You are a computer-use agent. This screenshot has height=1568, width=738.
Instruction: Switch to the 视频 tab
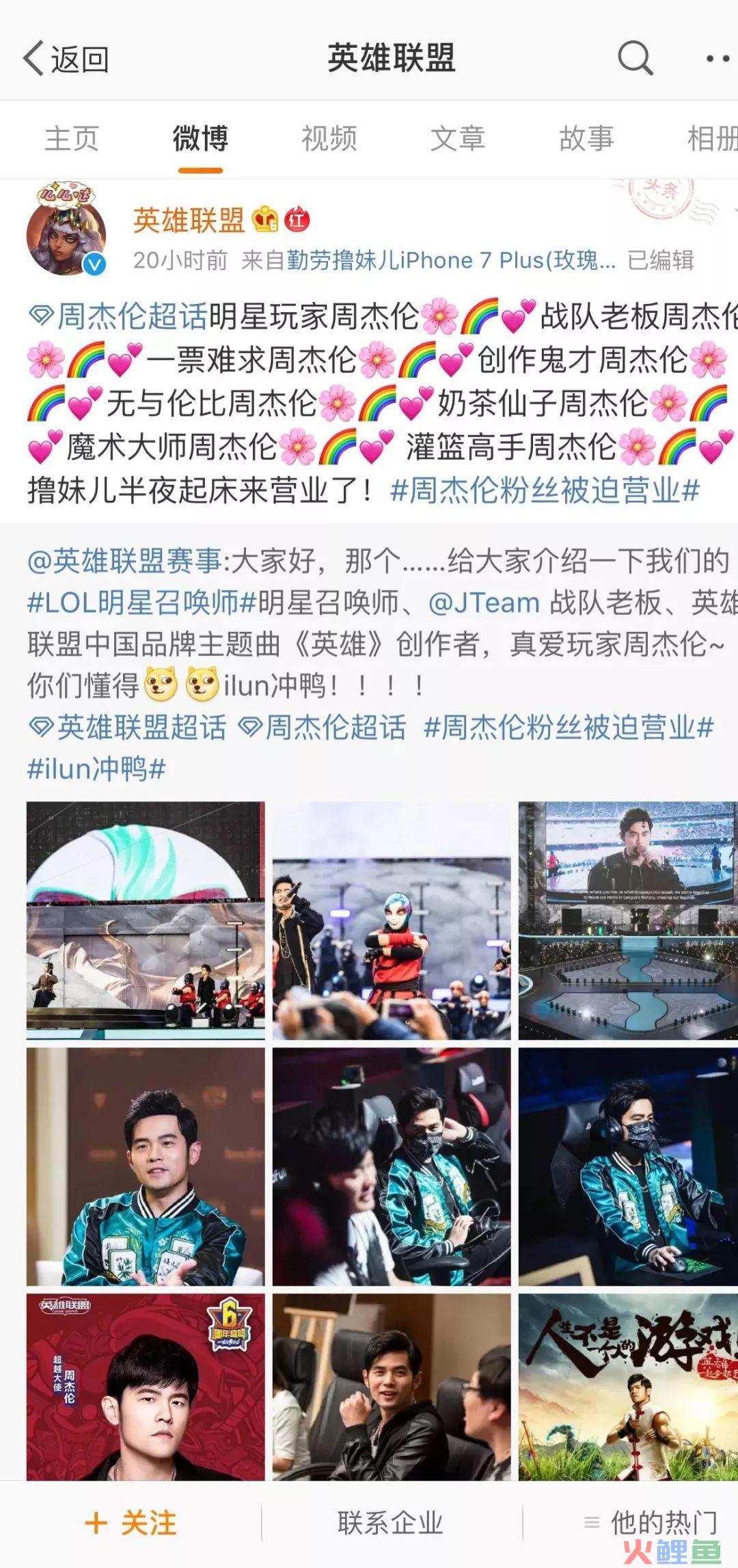(329, 139)
